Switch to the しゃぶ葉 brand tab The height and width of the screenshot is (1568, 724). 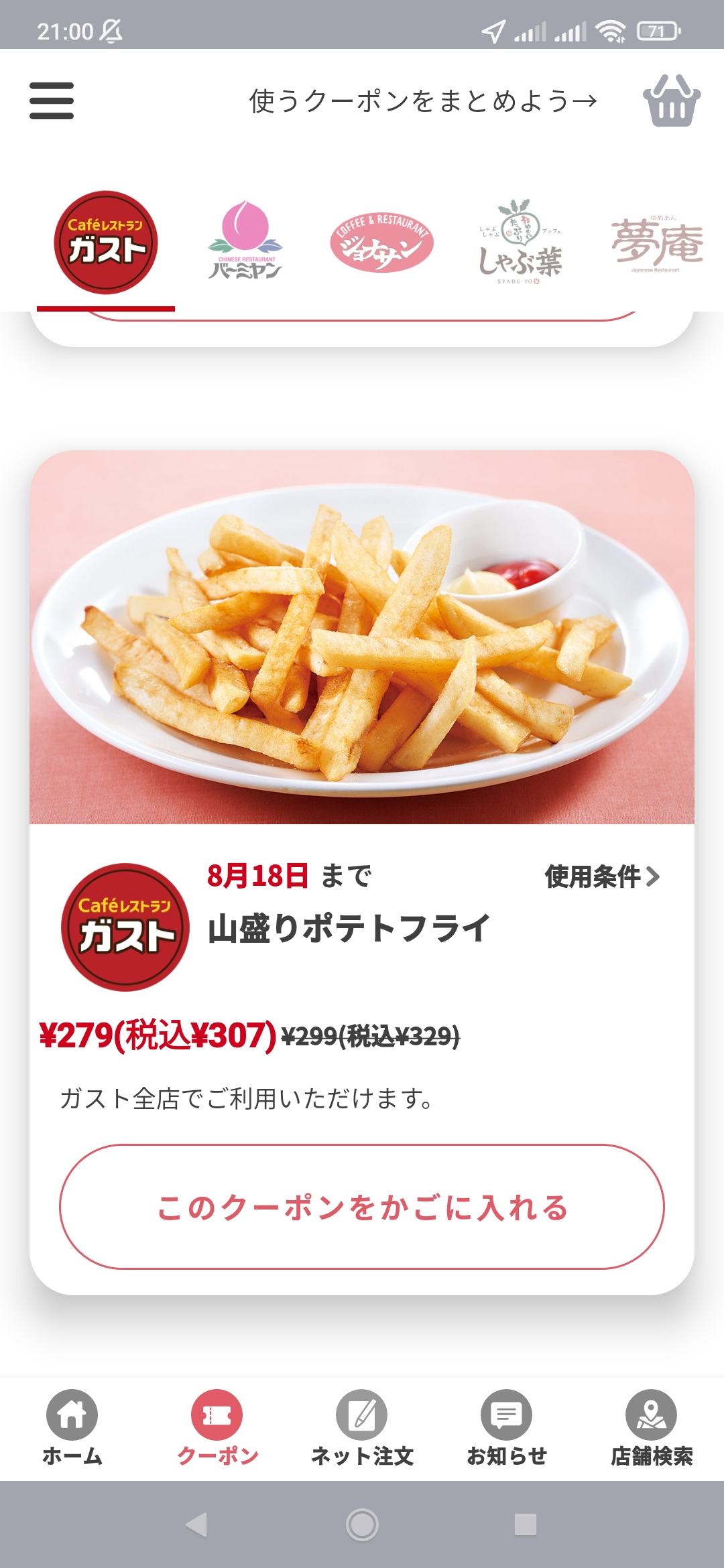click(x=520, y=243)
